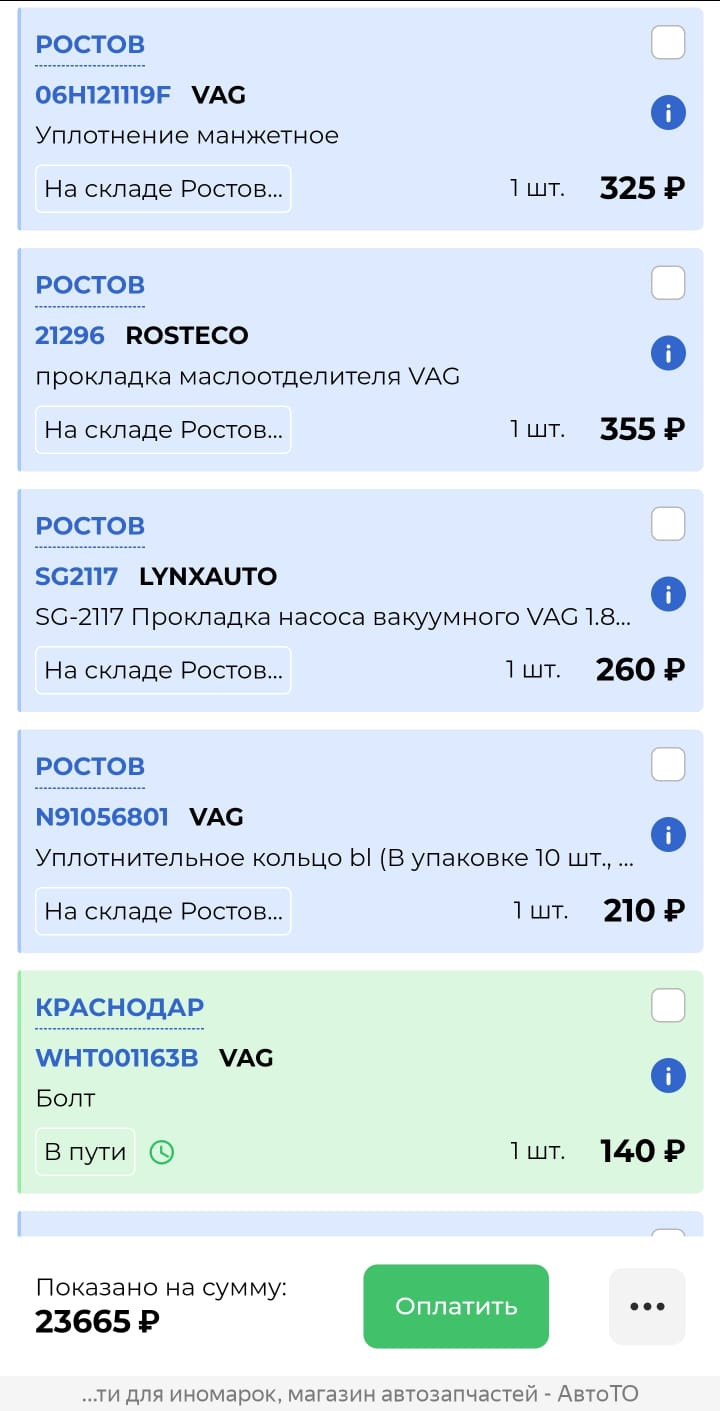Click clock icon next to В пути status
Screen dimensions: 720x1411
[x=163, y=1151]
